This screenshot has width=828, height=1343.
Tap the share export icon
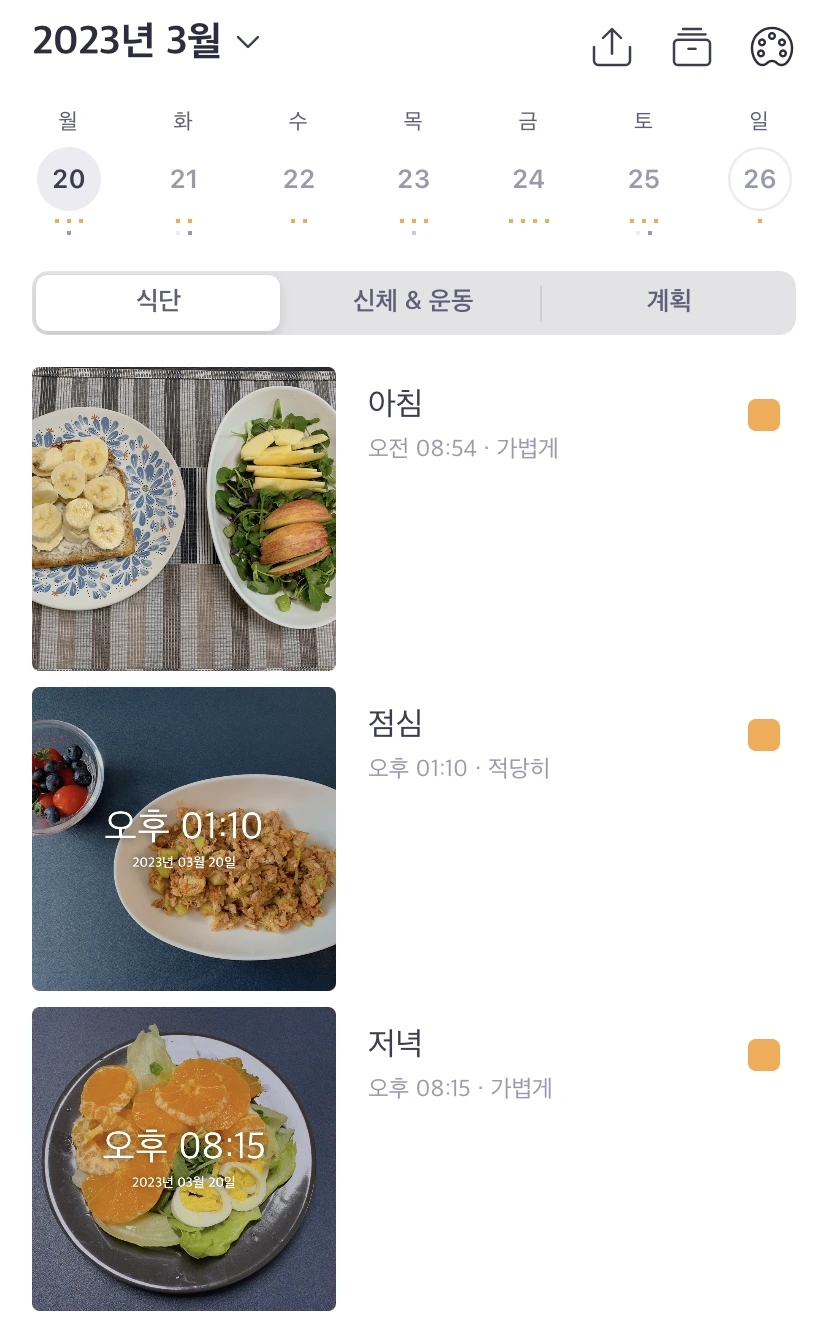click(x=612, y=46)
